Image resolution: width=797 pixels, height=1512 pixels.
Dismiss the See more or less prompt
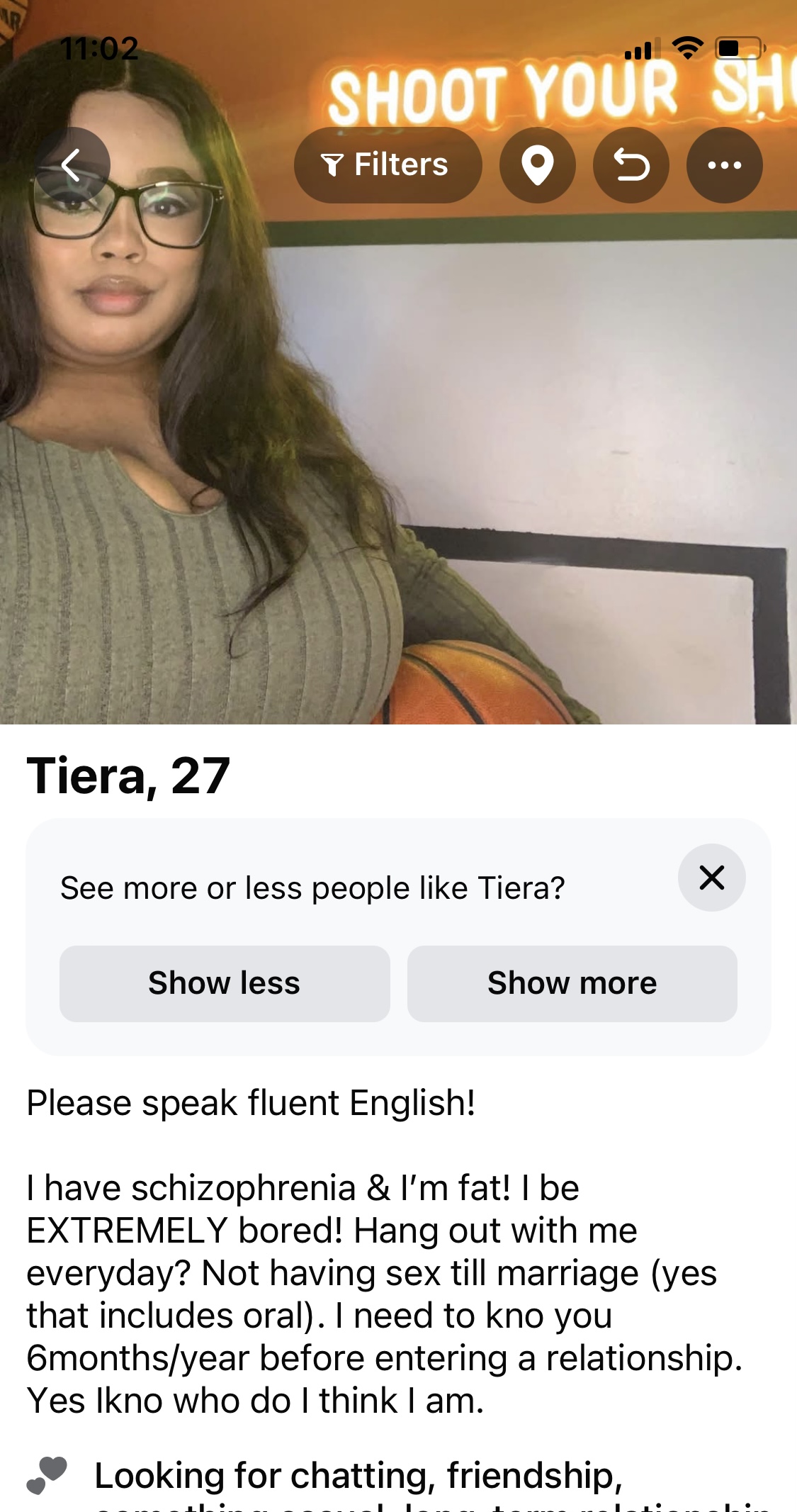click(x=711, y=878)
